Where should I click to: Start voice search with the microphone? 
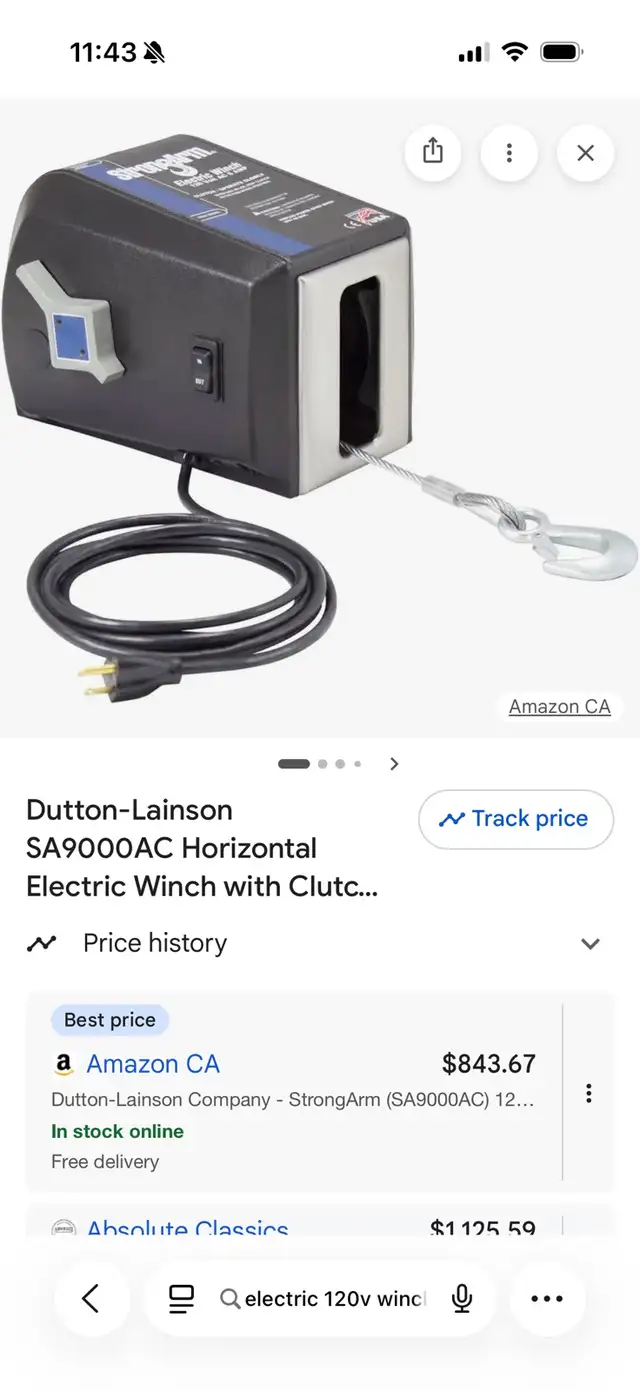tap(461, 1299)
